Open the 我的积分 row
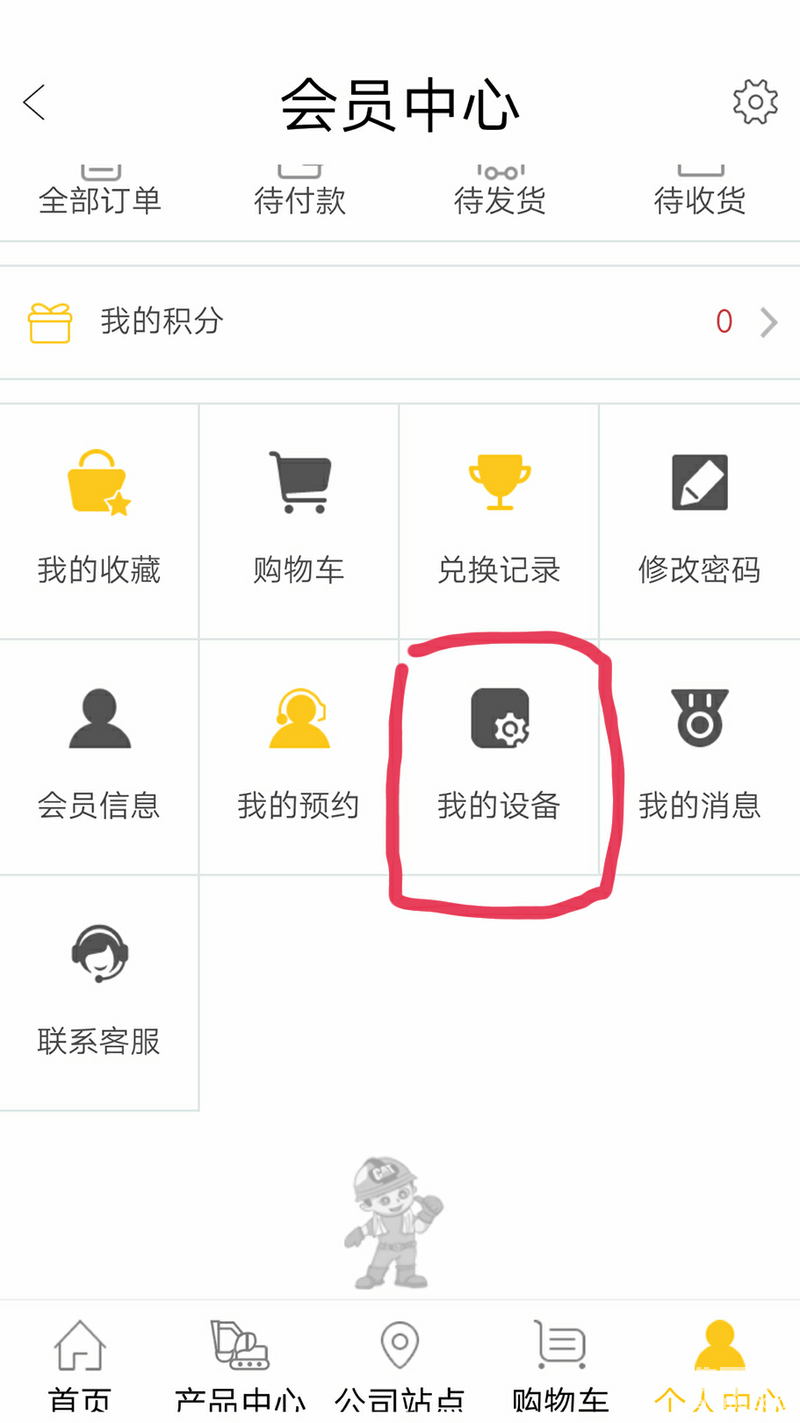Viewport: 800px width, 1423px height. [x=400, y=322]
